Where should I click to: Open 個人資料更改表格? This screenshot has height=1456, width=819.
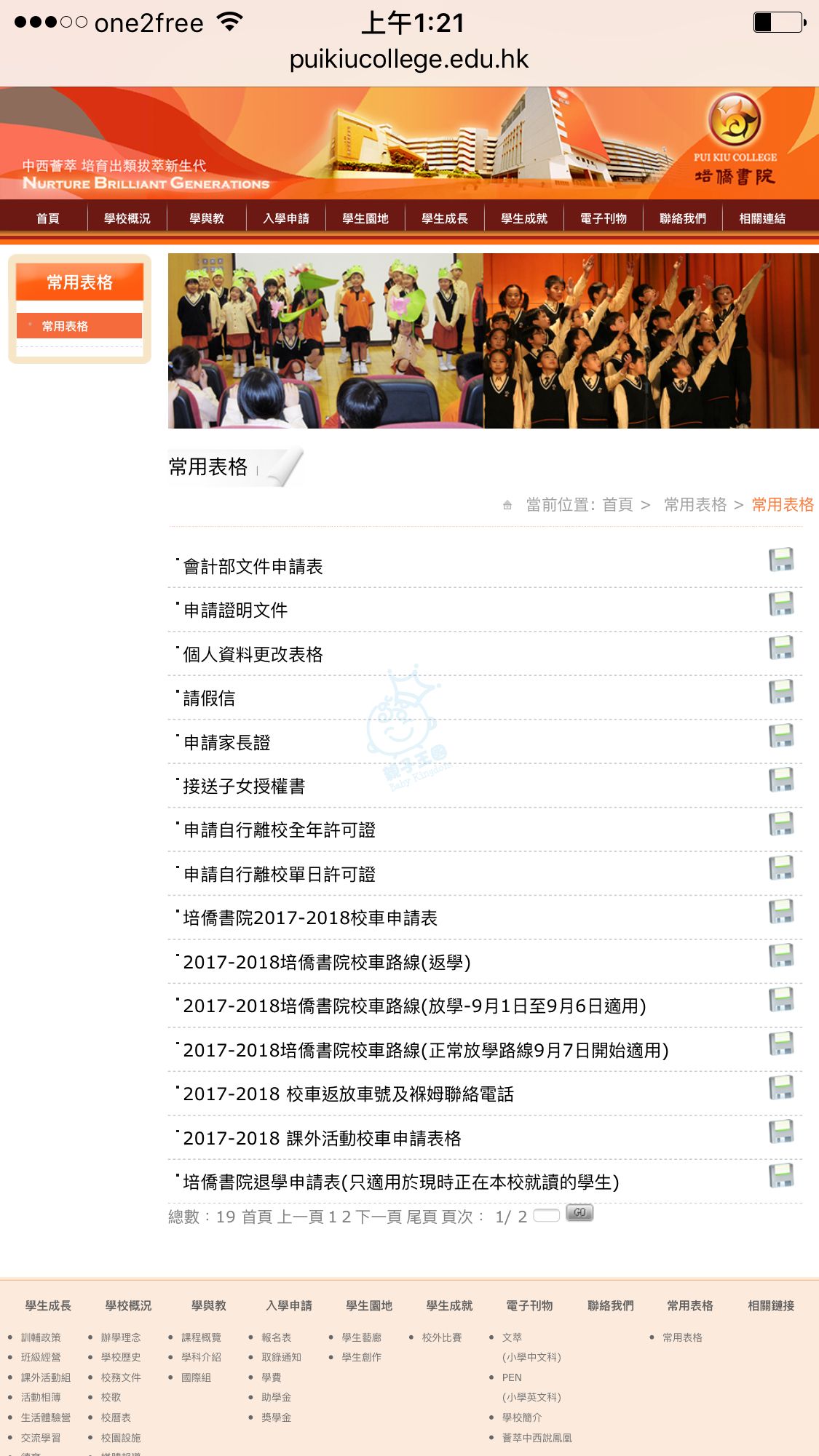253,654
